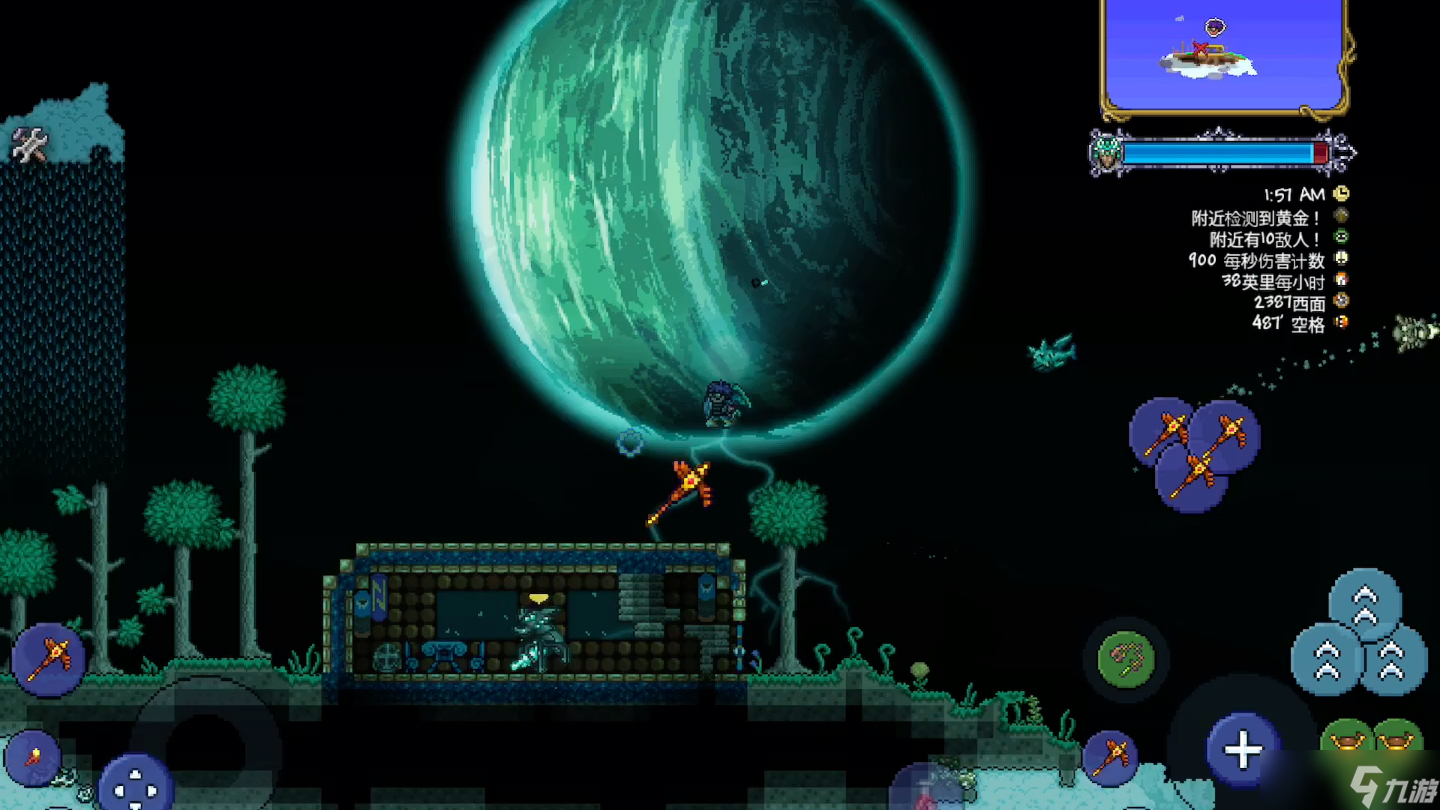Fire the green grappling hook button
Screen dimensions: 1440x810
pos(1126,659)
